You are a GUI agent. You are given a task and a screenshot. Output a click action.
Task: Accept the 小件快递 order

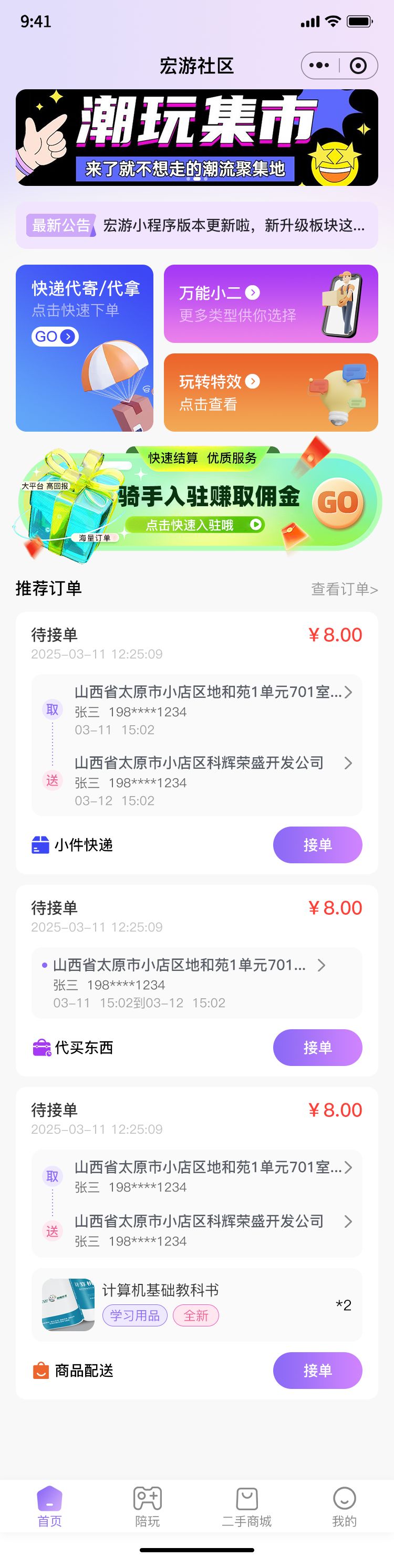tap(317, 845)
